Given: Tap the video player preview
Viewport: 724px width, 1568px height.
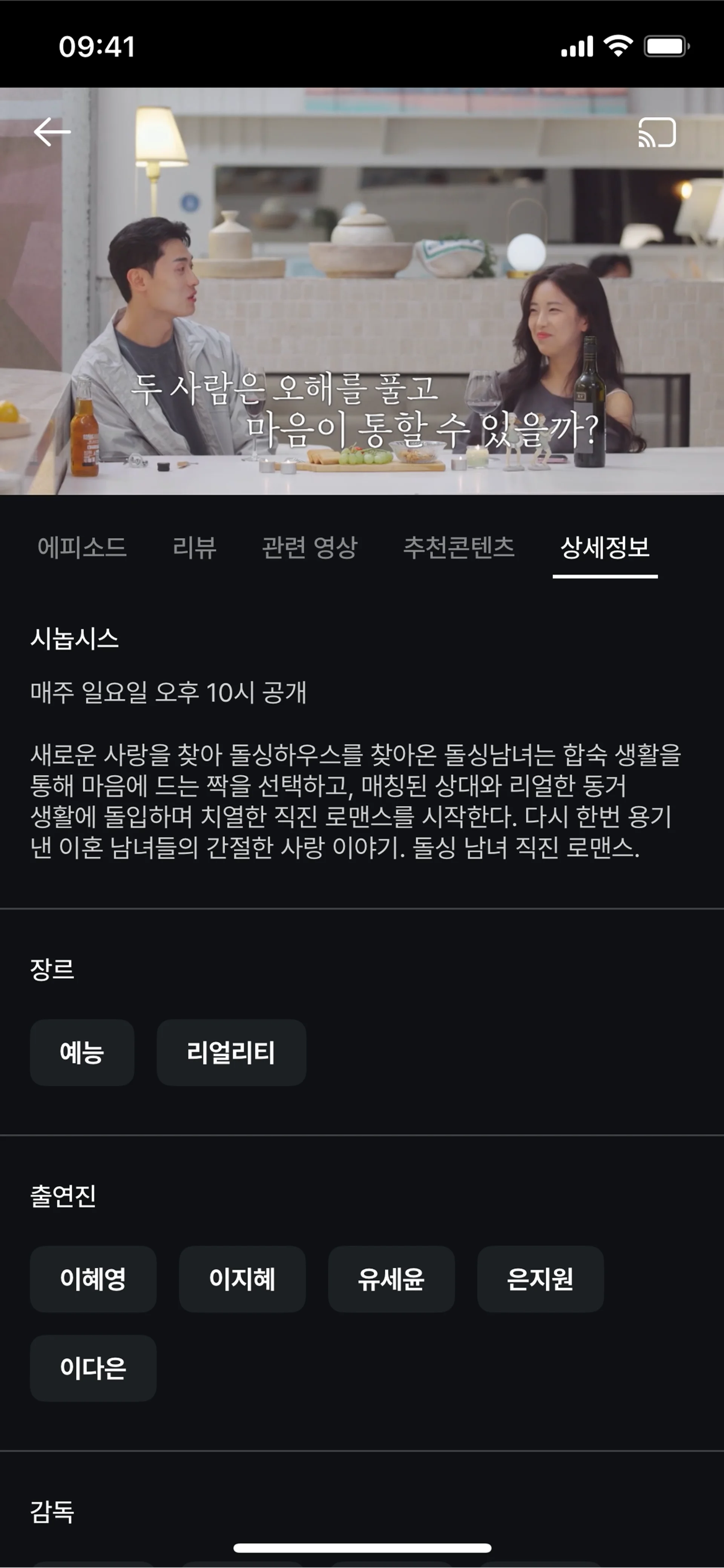Looking at the screenshot, I should (x=362, y=292).
